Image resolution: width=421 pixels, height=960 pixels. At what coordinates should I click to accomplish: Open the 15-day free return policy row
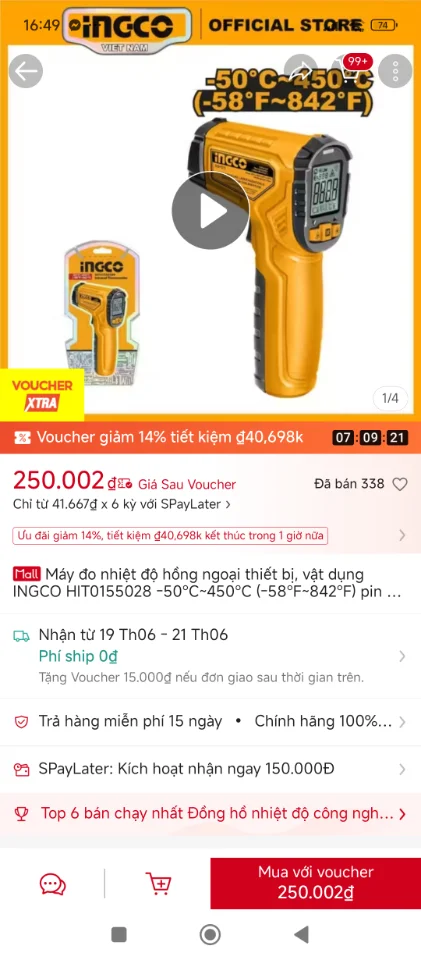(210, 721)
